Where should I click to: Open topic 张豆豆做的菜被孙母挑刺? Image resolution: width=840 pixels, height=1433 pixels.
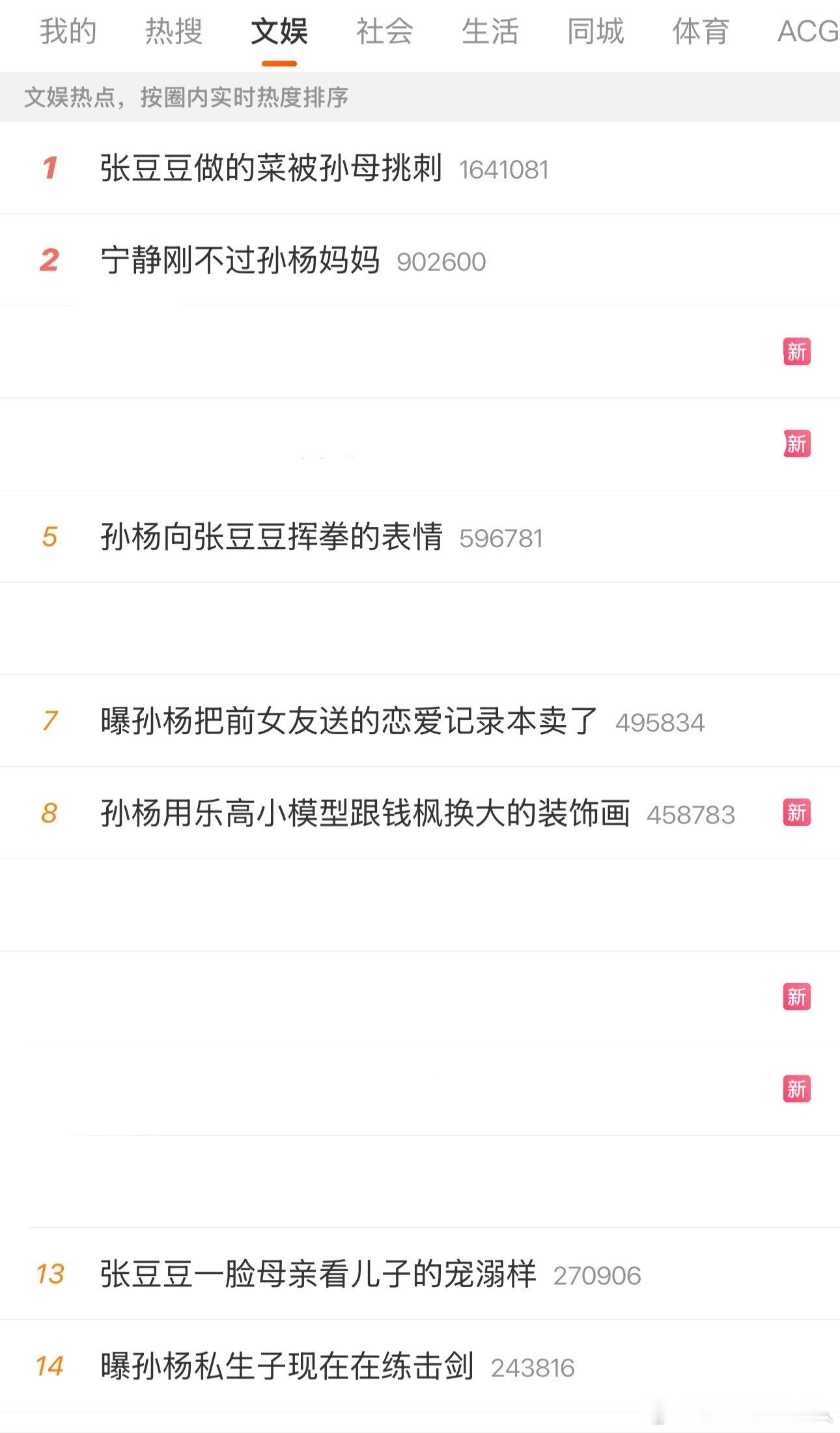(x=272, y=167)
